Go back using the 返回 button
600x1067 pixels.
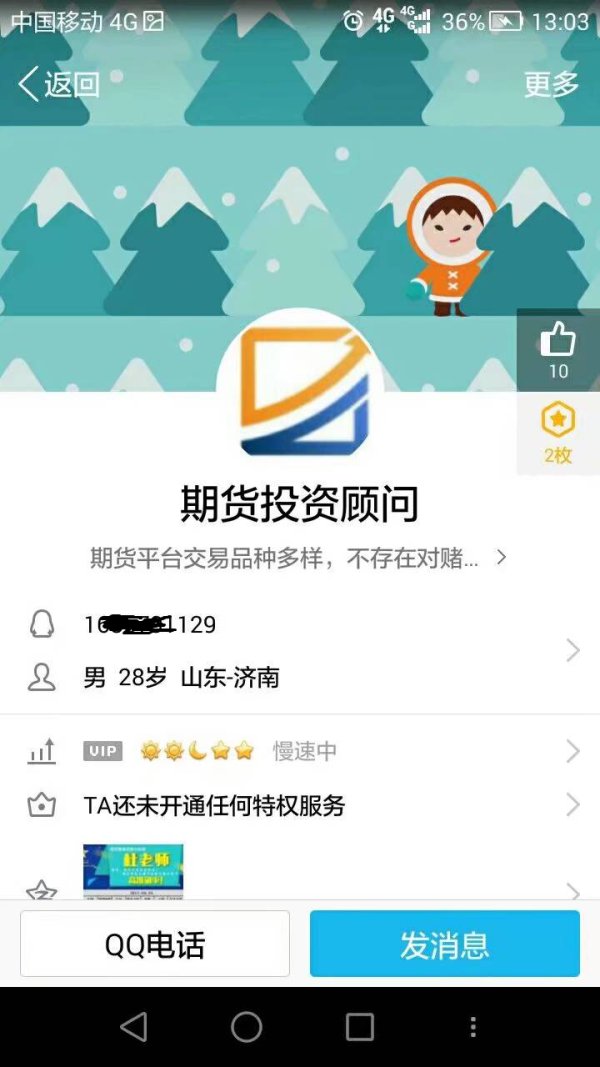(59, 84)
